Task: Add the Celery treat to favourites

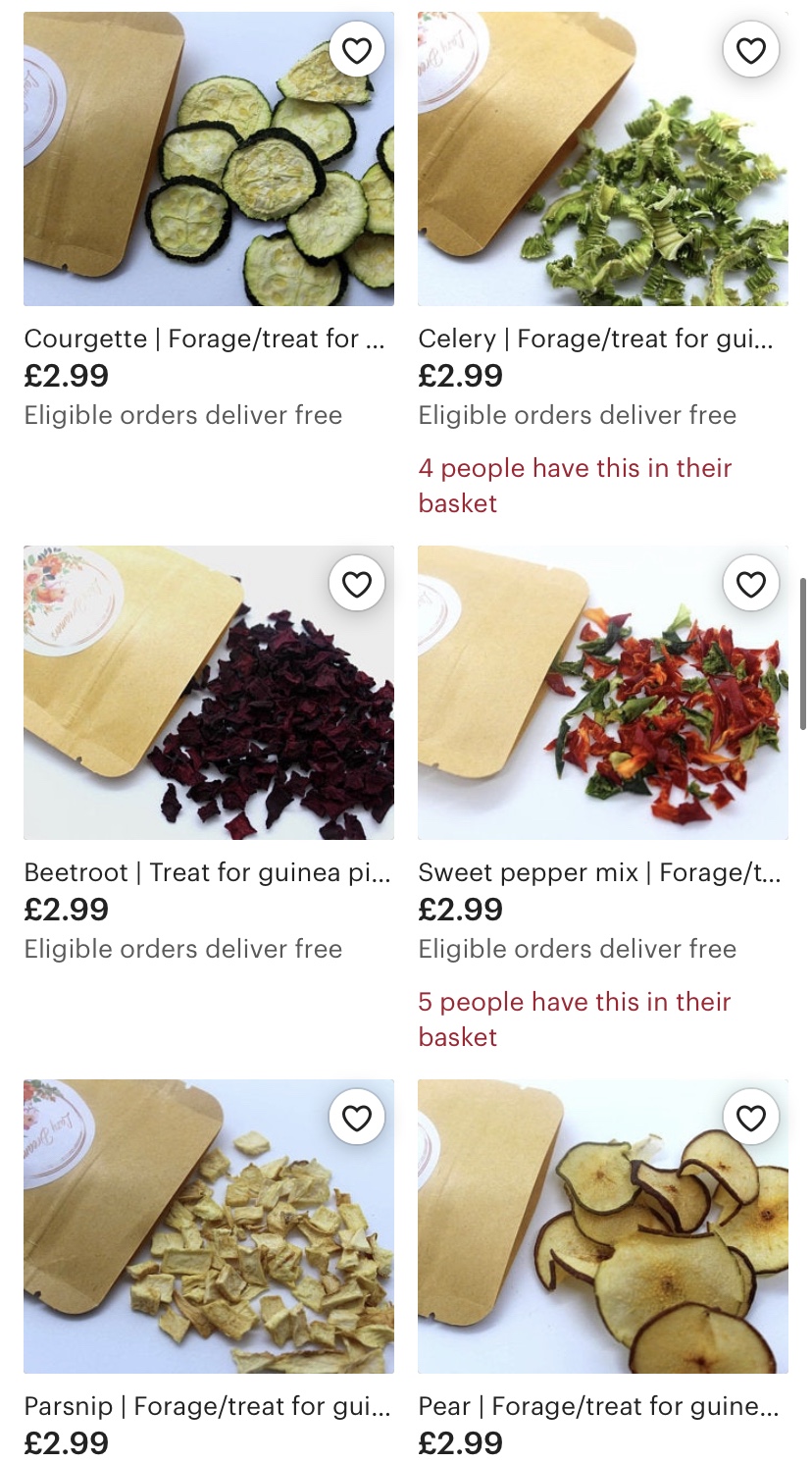Action: point(750,50)
